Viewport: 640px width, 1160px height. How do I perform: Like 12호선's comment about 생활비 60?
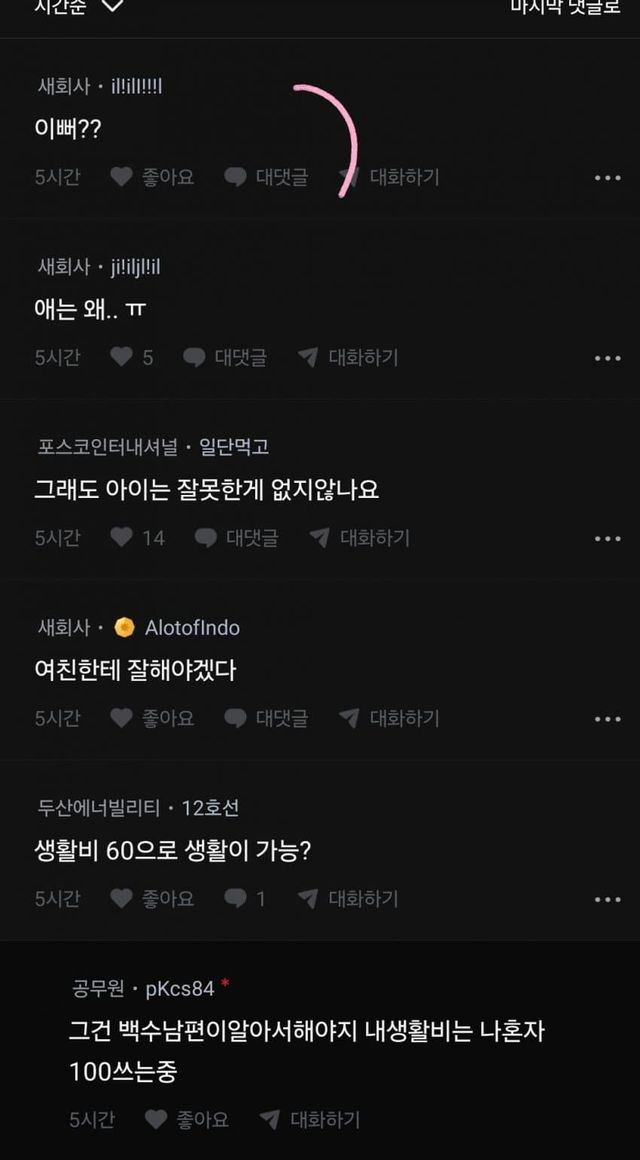[x=151, y=899]
